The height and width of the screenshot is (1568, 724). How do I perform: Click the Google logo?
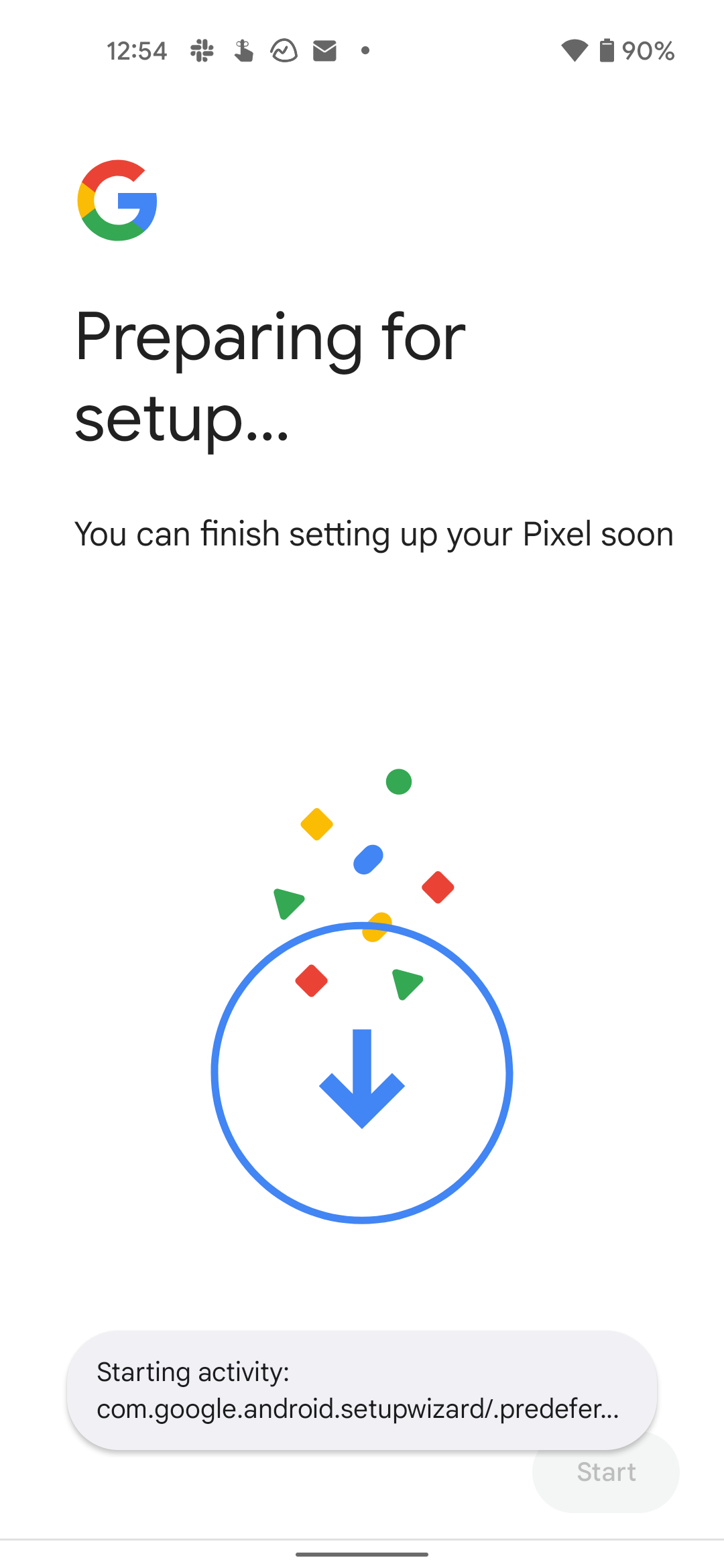click(118, 199)
